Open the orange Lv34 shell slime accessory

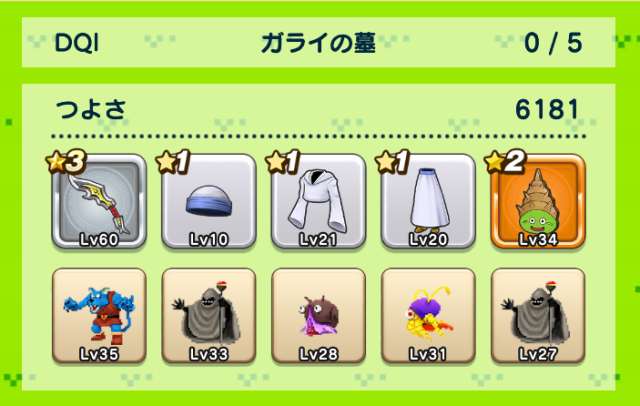(x=539, y=201)
